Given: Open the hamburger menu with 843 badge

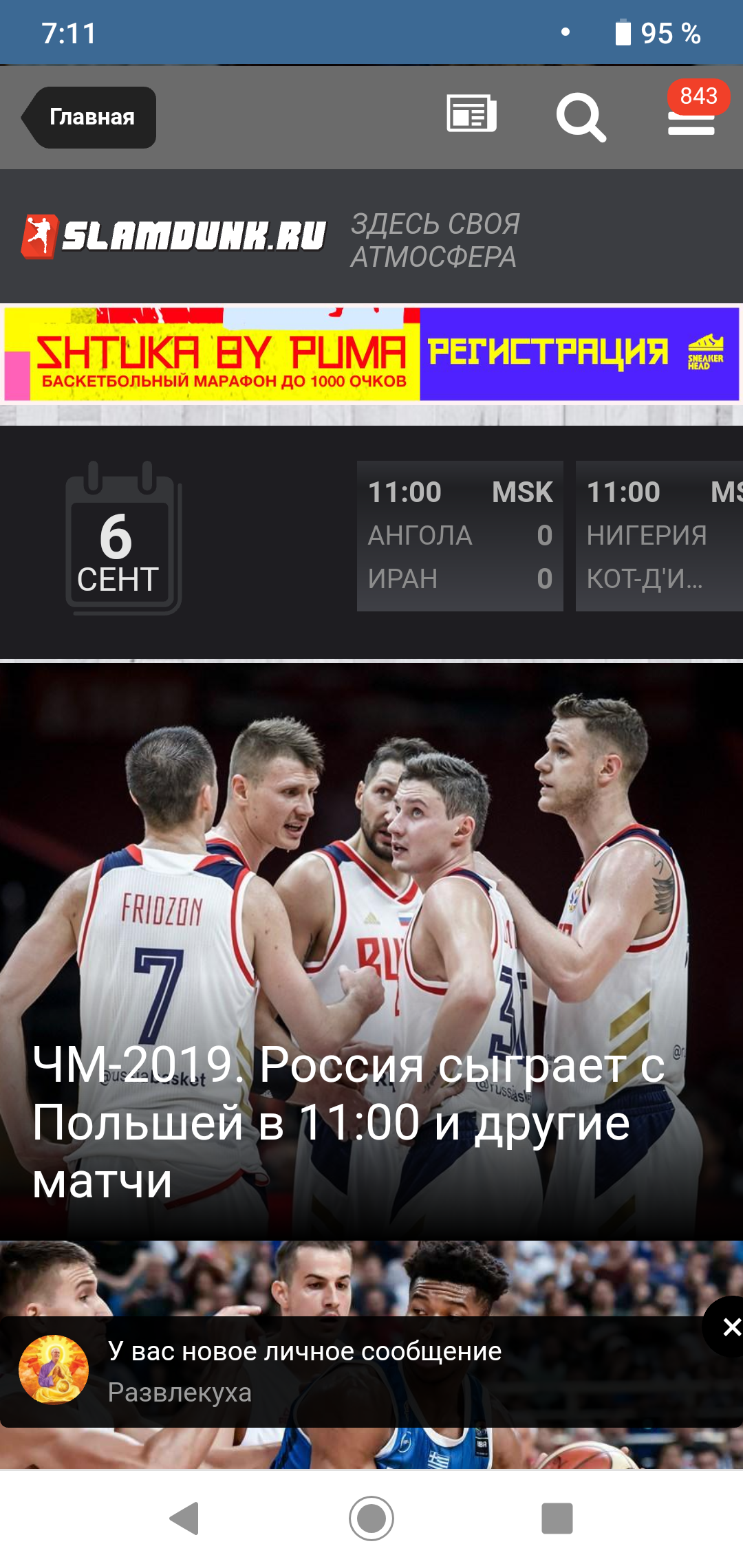Looking at the screenshot, I should click(693, 110).
